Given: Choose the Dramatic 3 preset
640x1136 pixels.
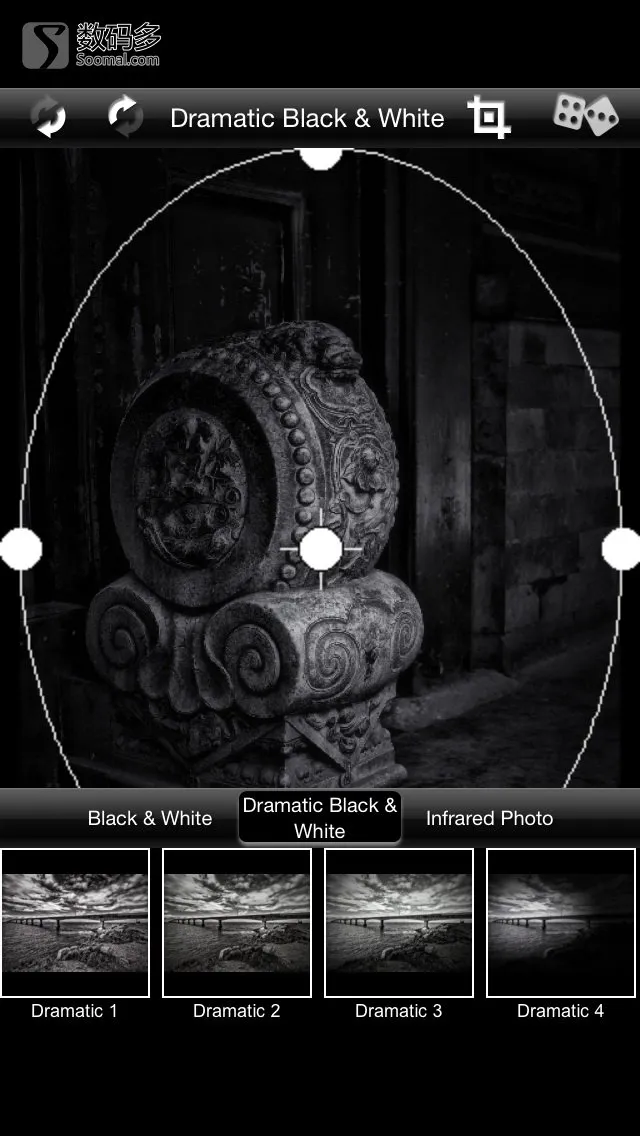Looking at the screenshot, I should [399, 923].
